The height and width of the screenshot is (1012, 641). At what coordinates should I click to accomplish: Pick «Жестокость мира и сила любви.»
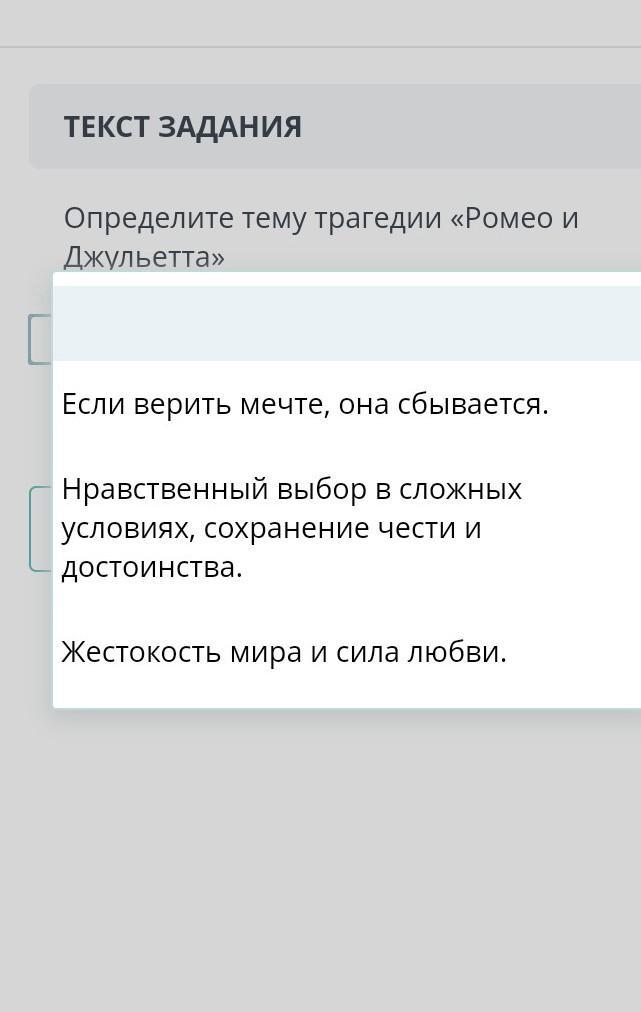[x=284, y=652]
